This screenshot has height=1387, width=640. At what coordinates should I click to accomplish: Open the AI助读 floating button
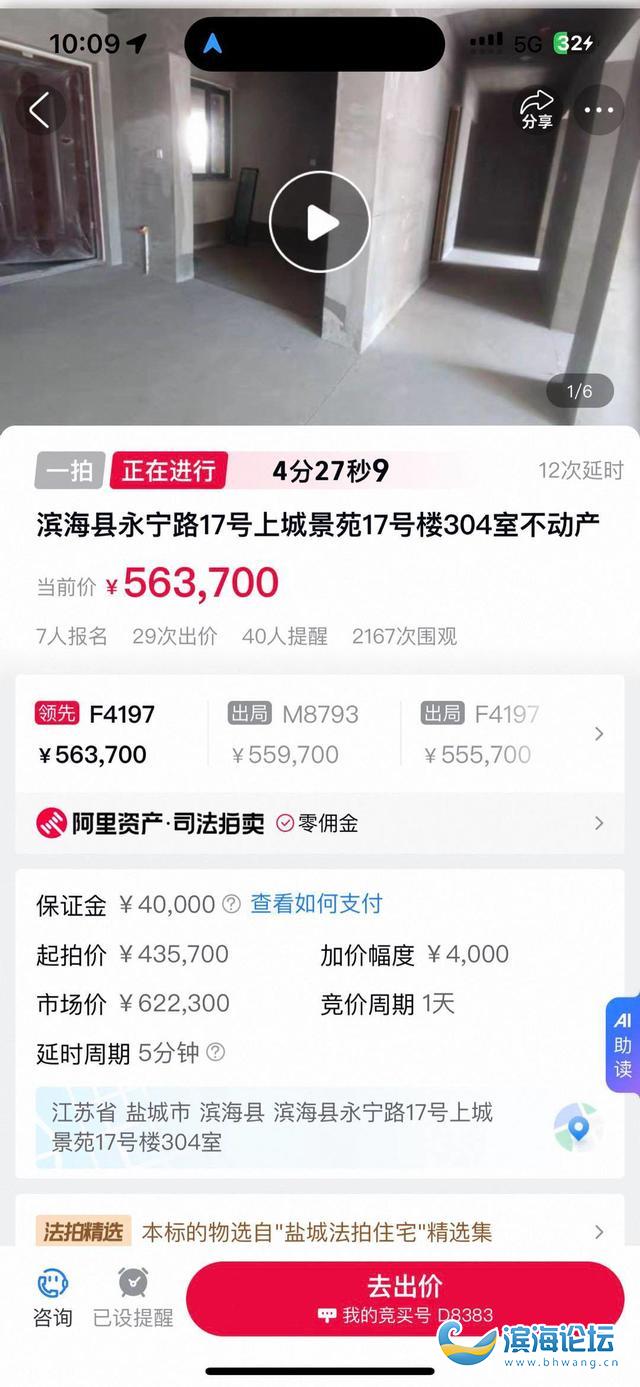tap(622, 1044)
